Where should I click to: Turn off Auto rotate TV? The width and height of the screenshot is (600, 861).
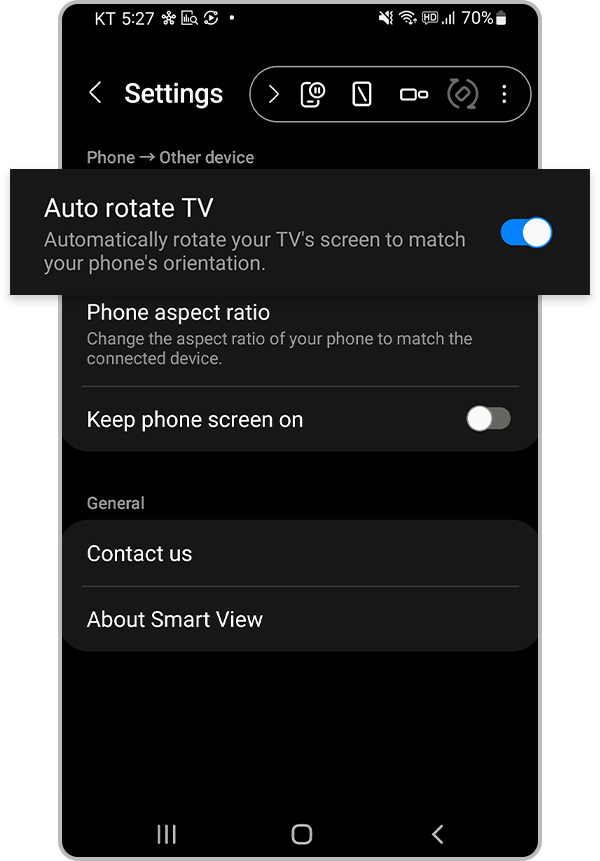point(525,233)
